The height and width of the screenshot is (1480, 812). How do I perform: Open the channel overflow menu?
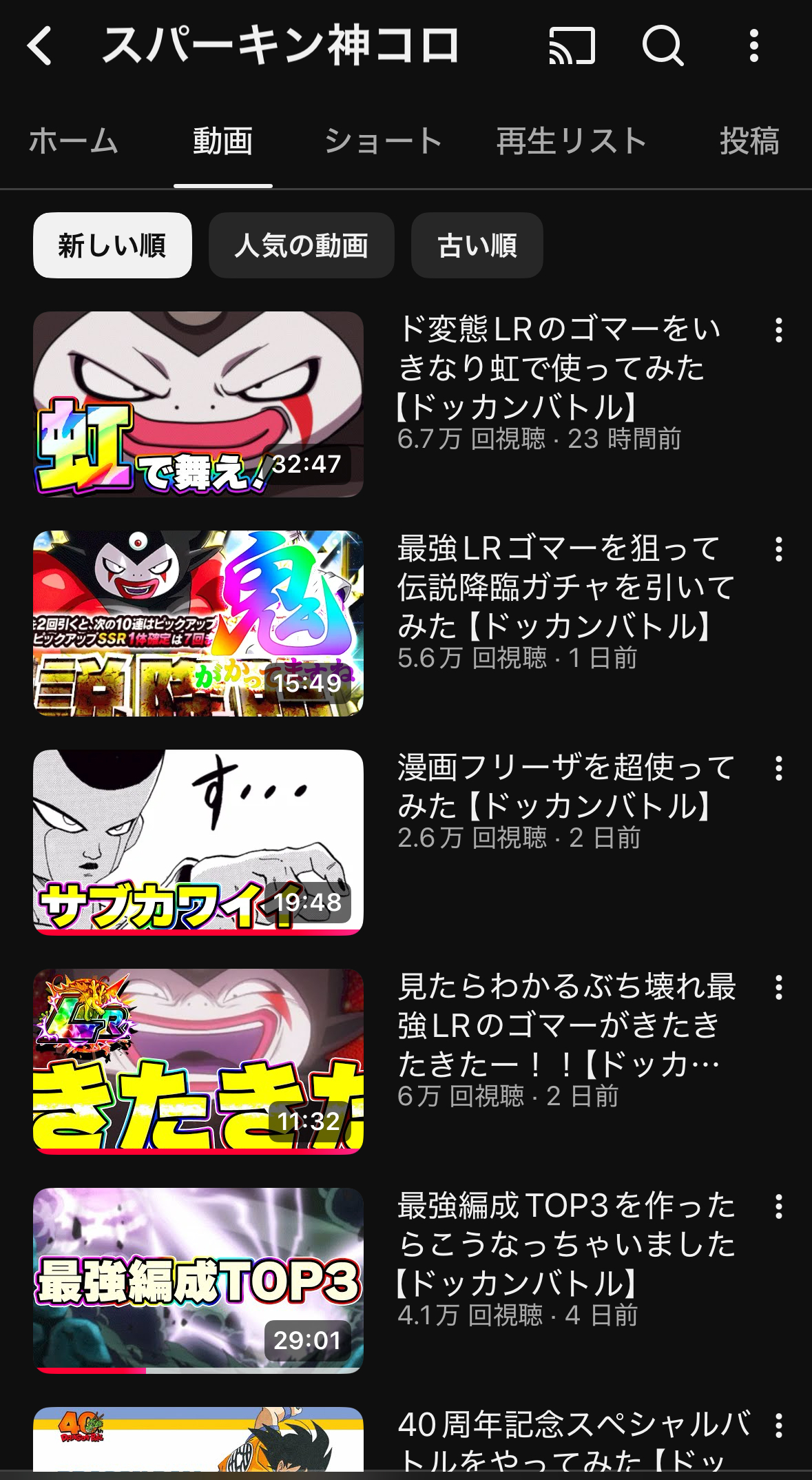(x=754, y=45)
